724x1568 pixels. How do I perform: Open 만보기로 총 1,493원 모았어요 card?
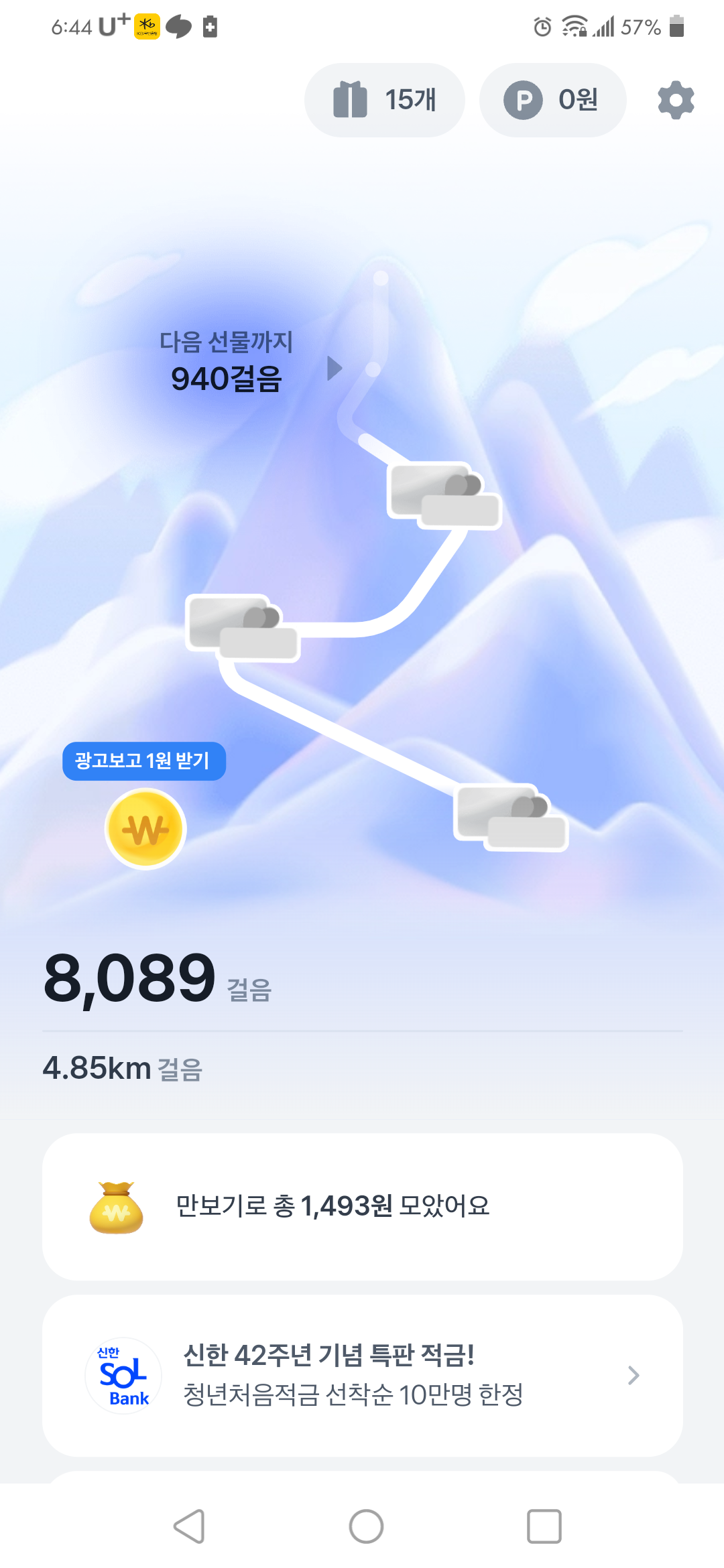[x=362, y=1207]
